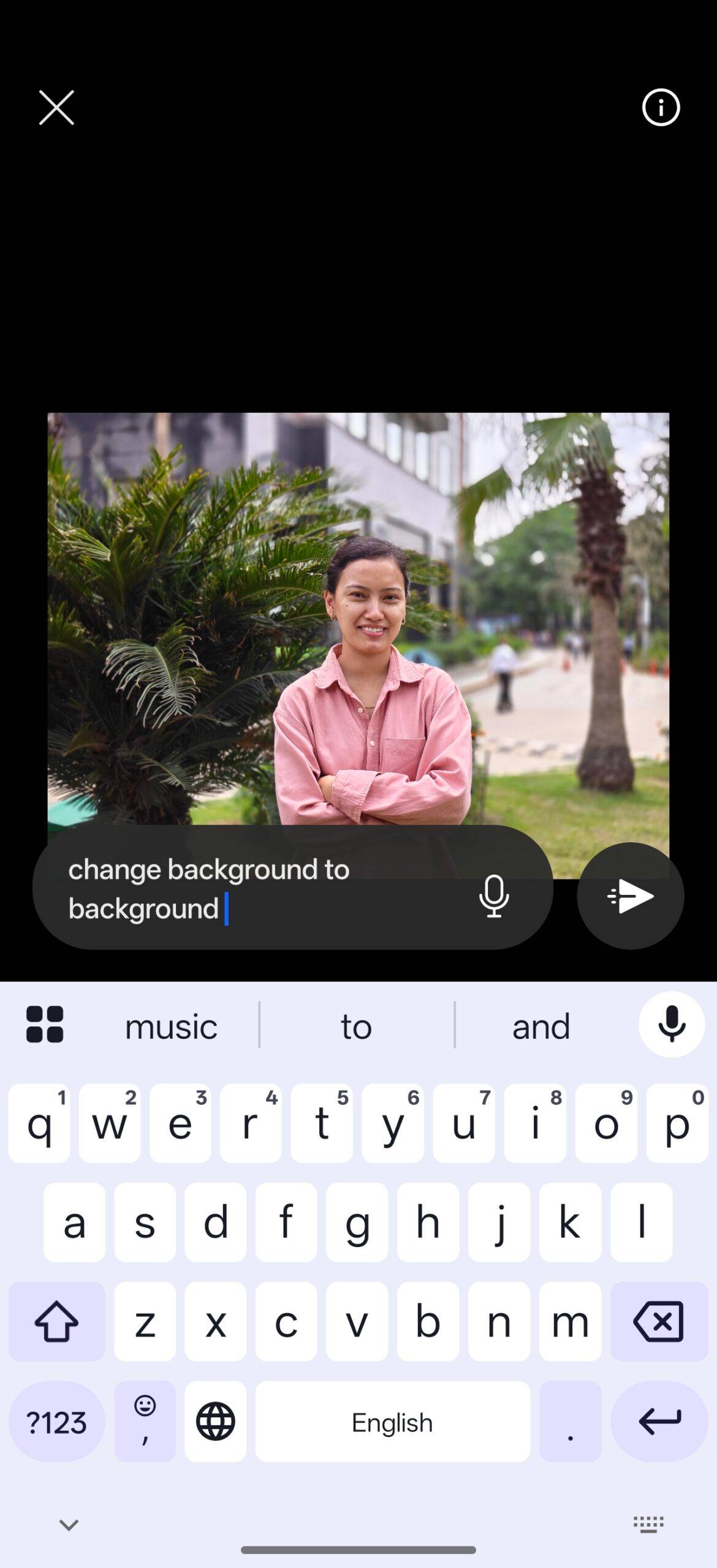Hit the enter key on keyboard
The height and width of the screenshot is (1568, 717).
659,1422
